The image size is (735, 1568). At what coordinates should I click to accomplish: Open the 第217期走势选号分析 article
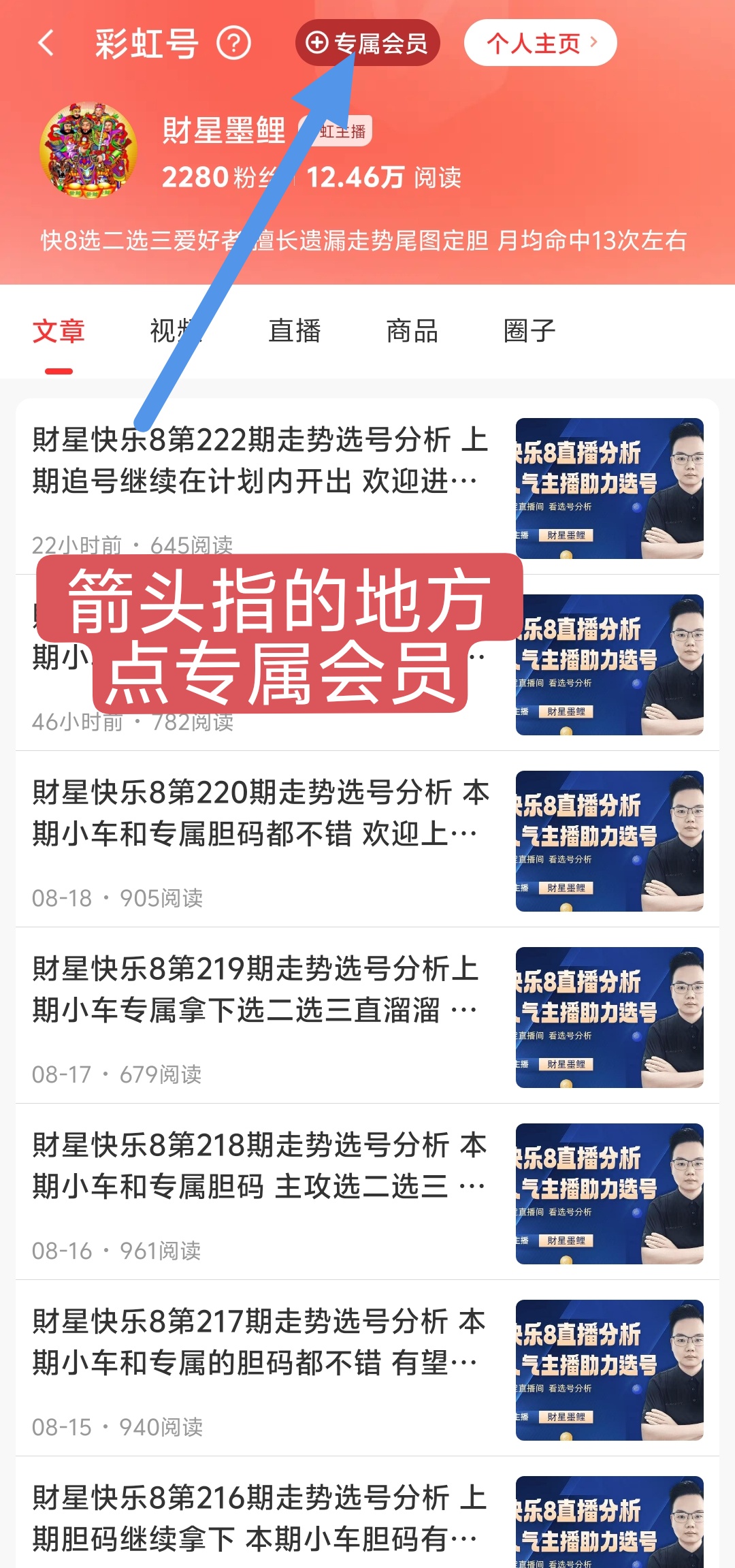(x=260, y=1342)
